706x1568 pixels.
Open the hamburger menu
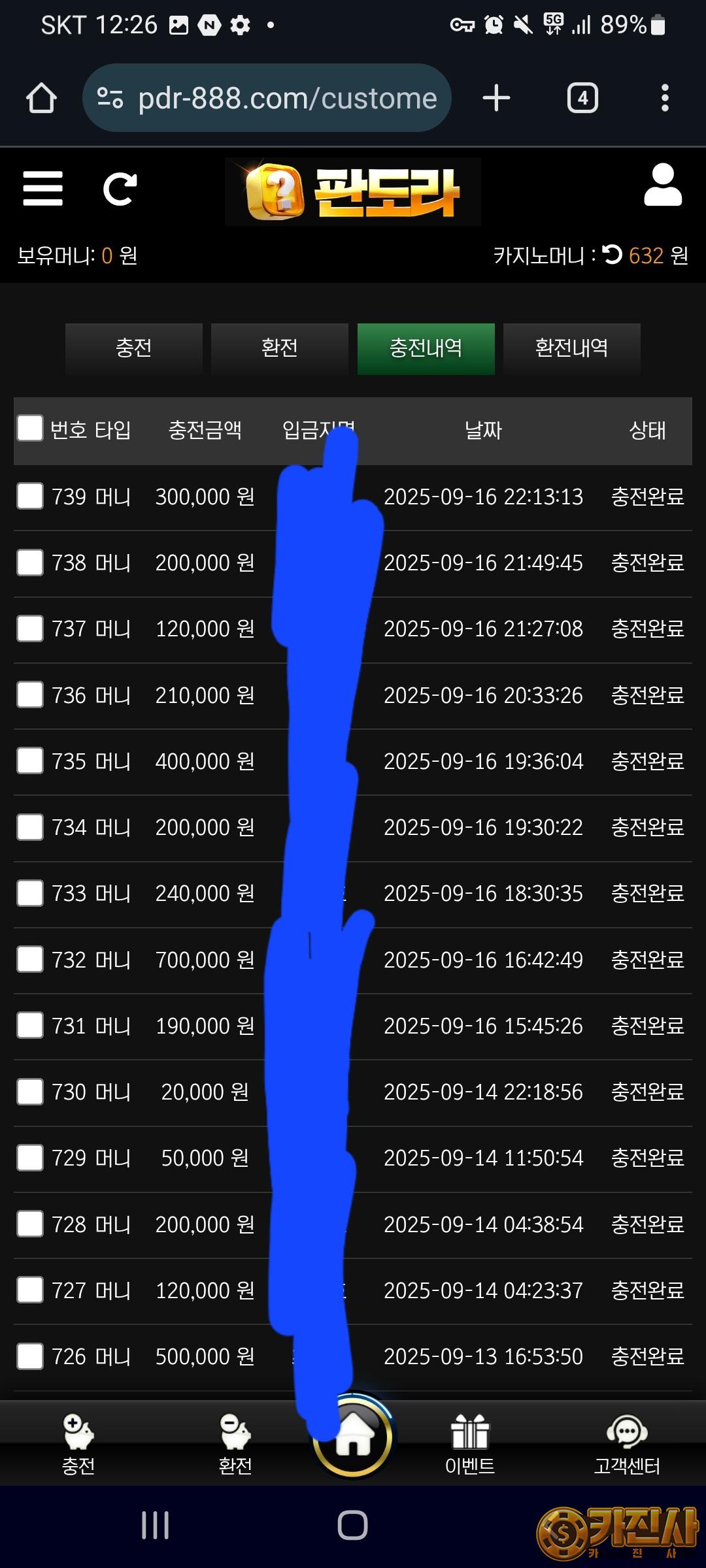[42, 189]
